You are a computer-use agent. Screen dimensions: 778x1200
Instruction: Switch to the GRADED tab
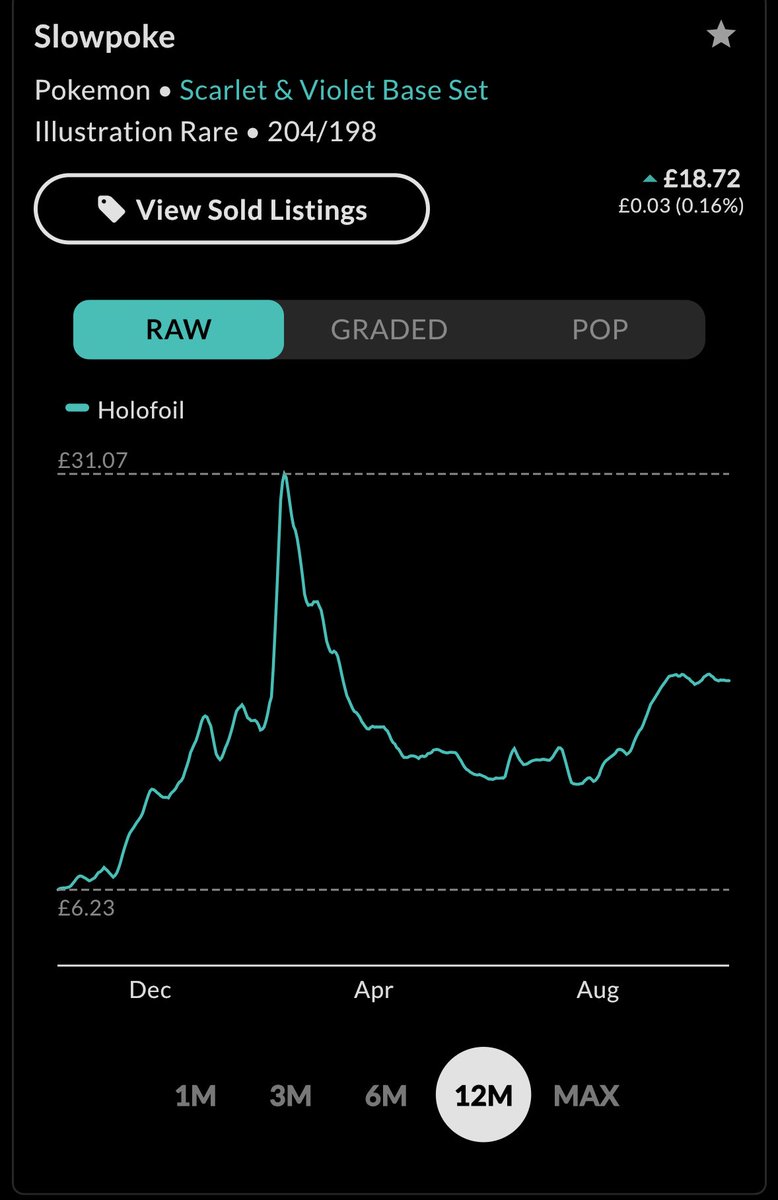(x=389, y=330)
